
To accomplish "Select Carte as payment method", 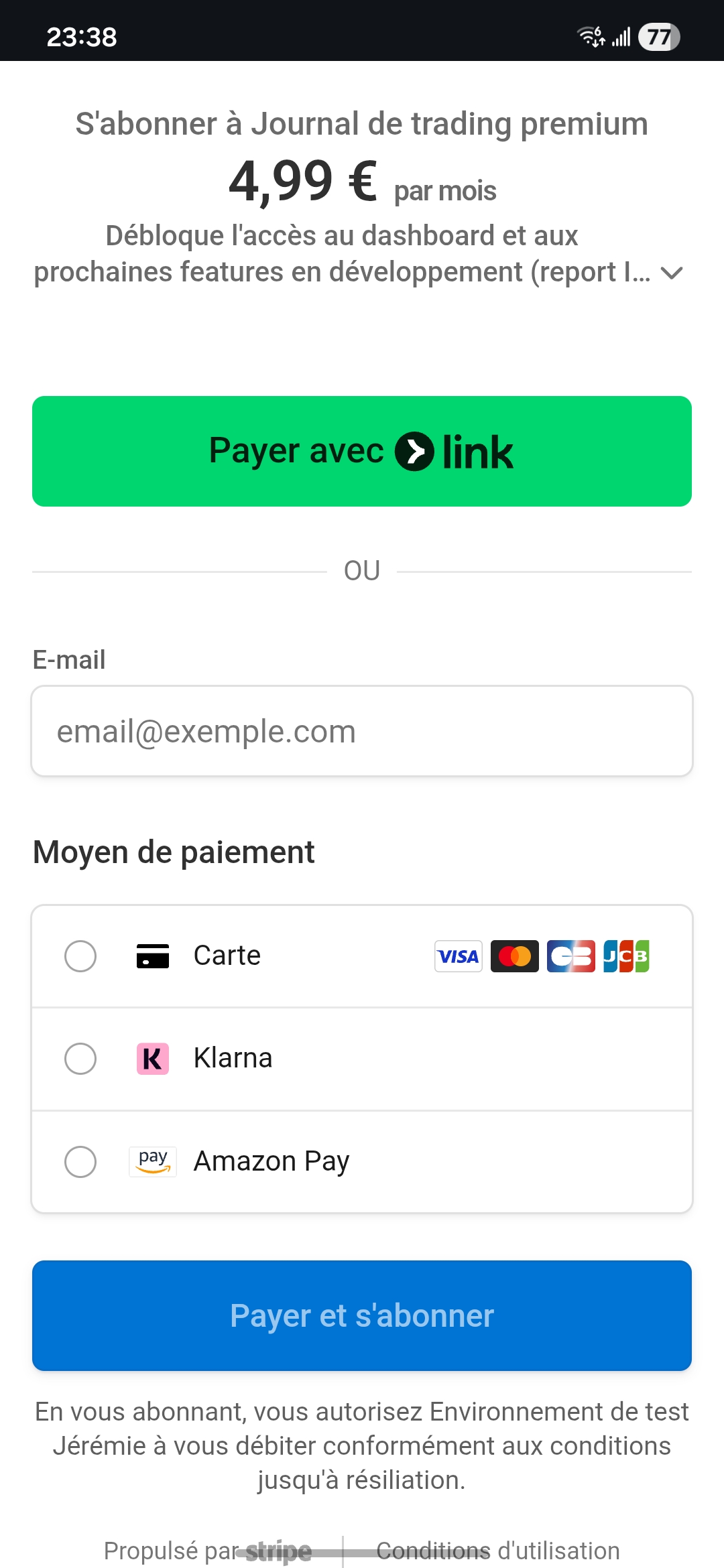I will point(80,956).
